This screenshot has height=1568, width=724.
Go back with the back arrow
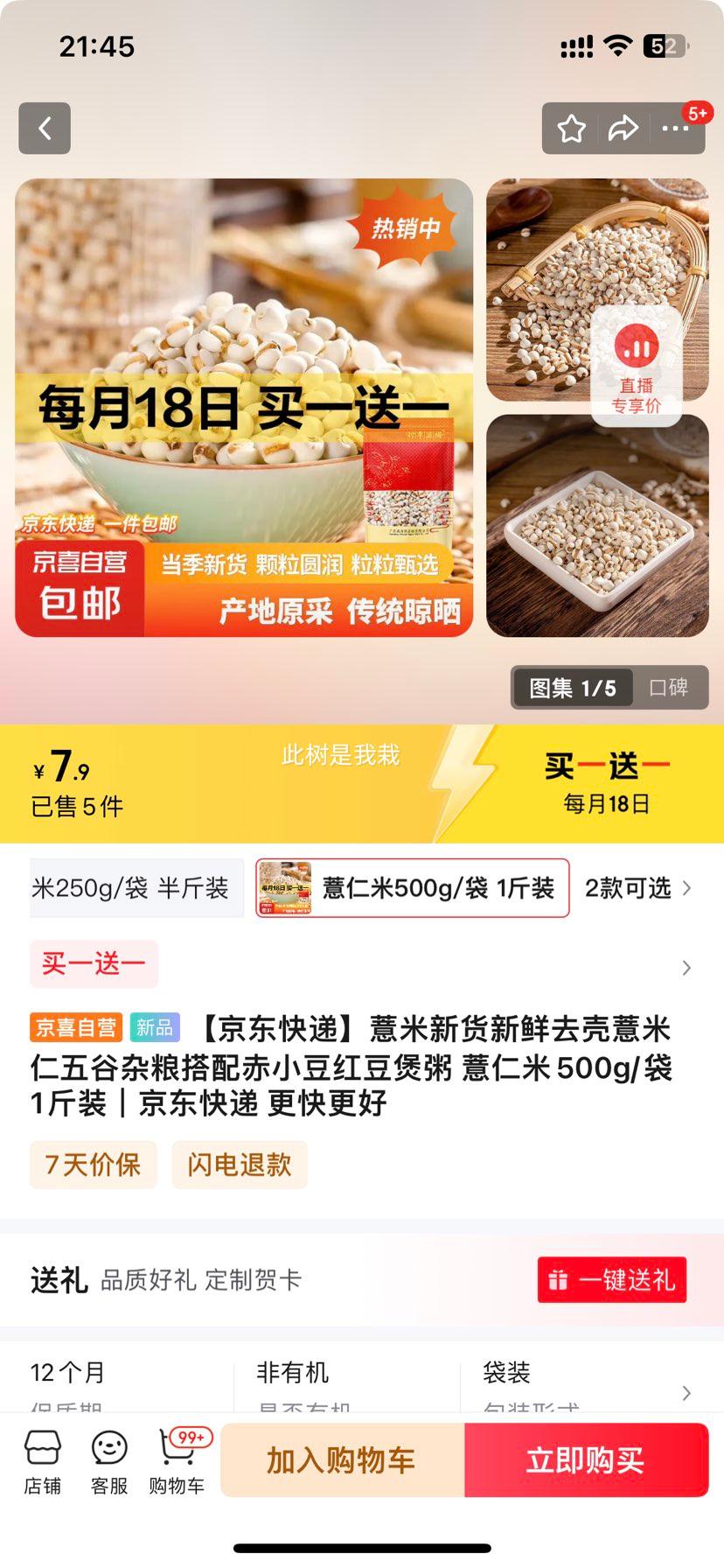[x=44, y=128]
